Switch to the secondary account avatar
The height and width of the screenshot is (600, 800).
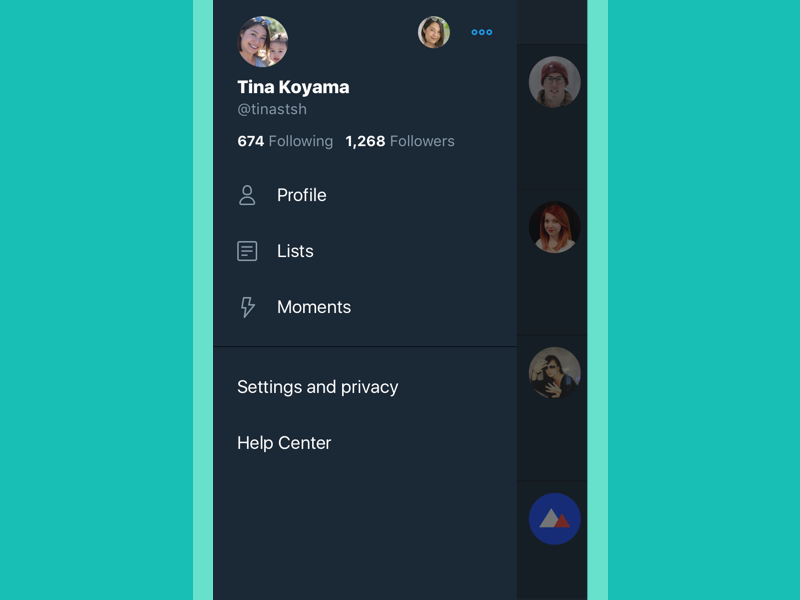coord(433,32)
